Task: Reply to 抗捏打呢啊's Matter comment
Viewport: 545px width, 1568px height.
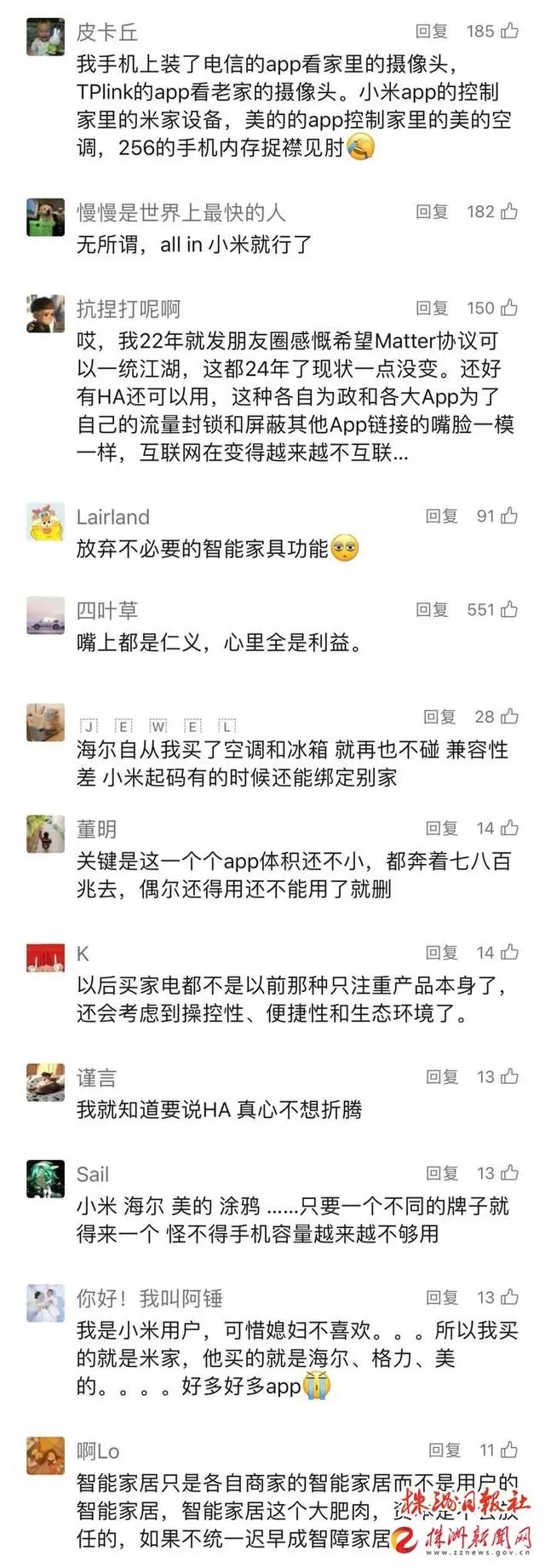Action: 432,308
